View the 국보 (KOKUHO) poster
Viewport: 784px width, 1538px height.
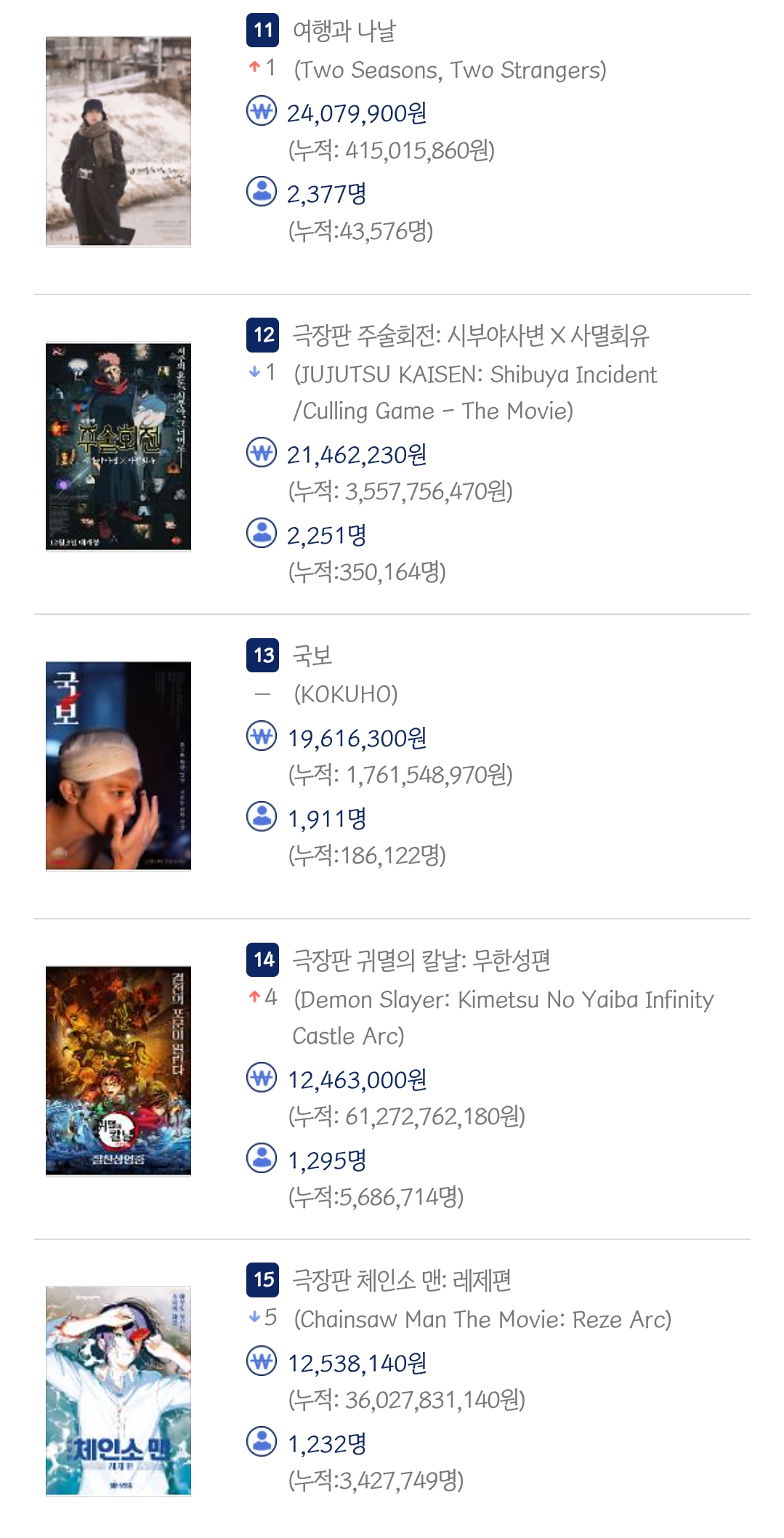(118, 765)
